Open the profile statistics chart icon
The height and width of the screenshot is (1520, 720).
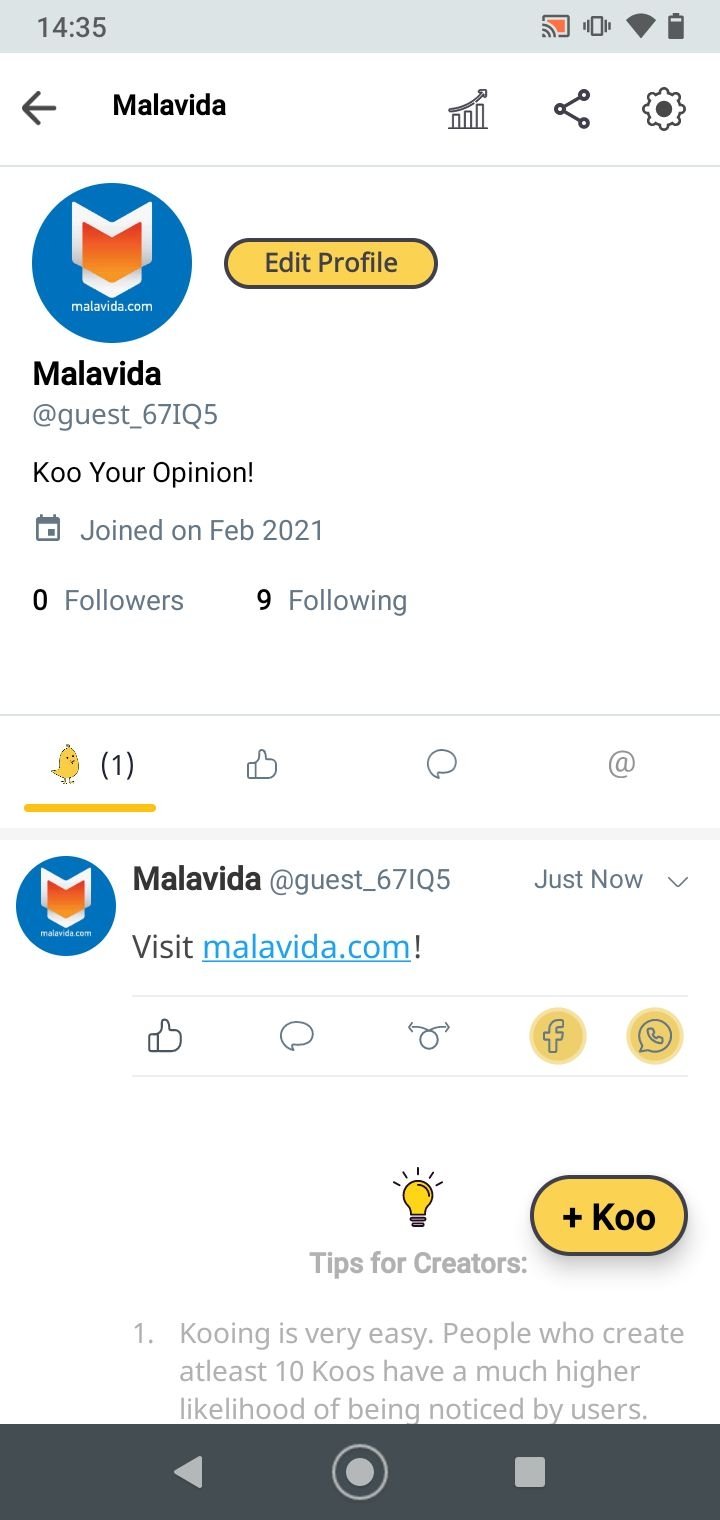468,109
